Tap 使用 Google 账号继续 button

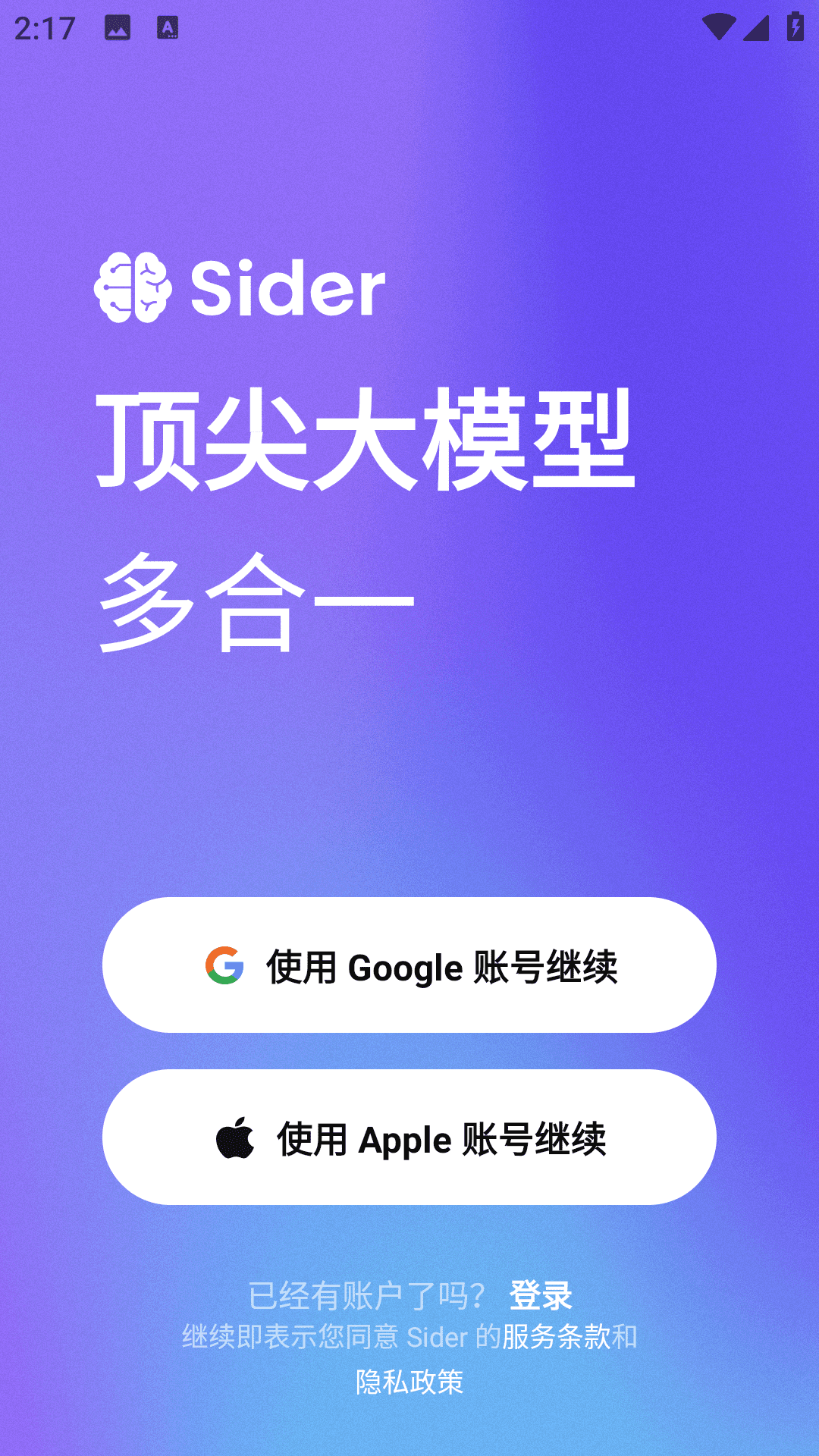409,965
